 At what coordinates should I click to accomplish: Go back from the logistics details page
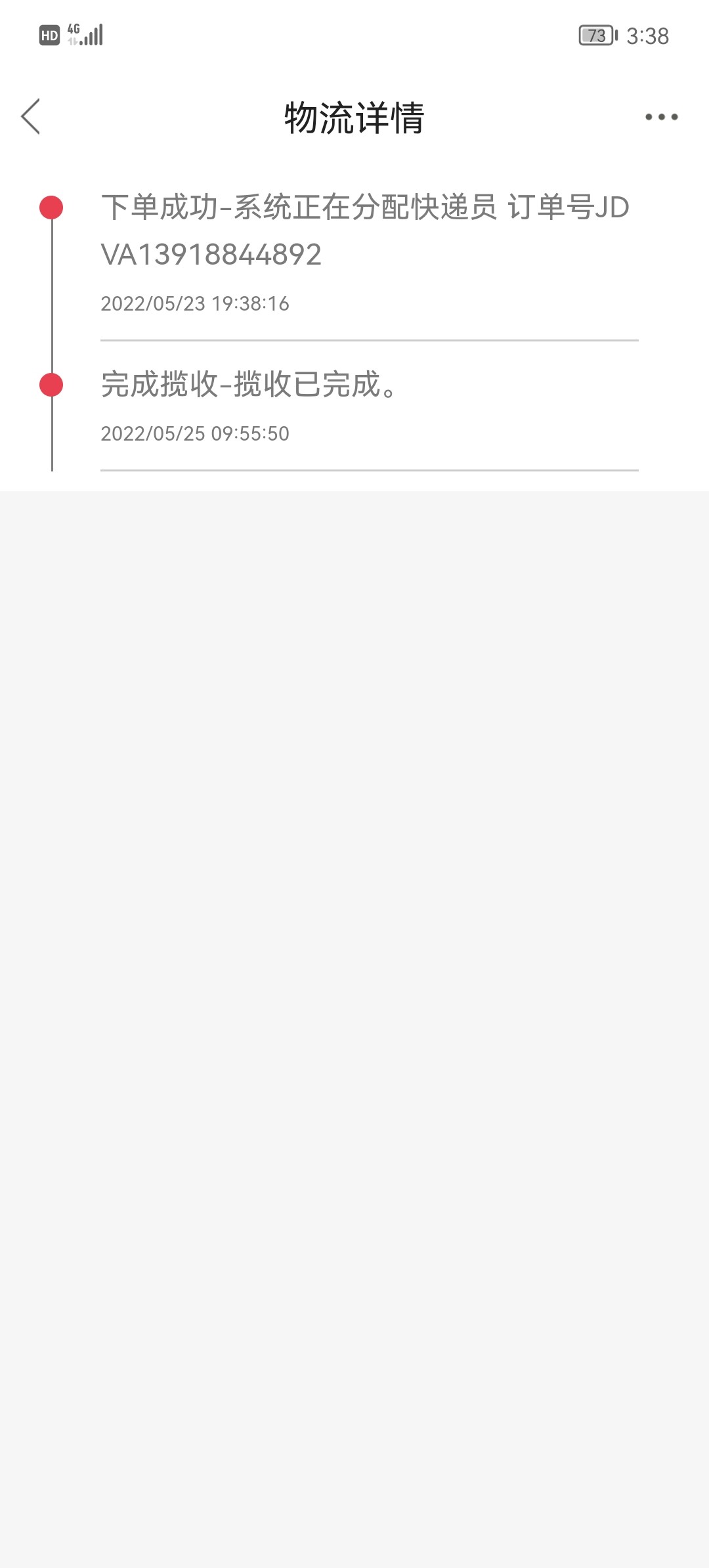pyautogui.click(x=31, y=117)
